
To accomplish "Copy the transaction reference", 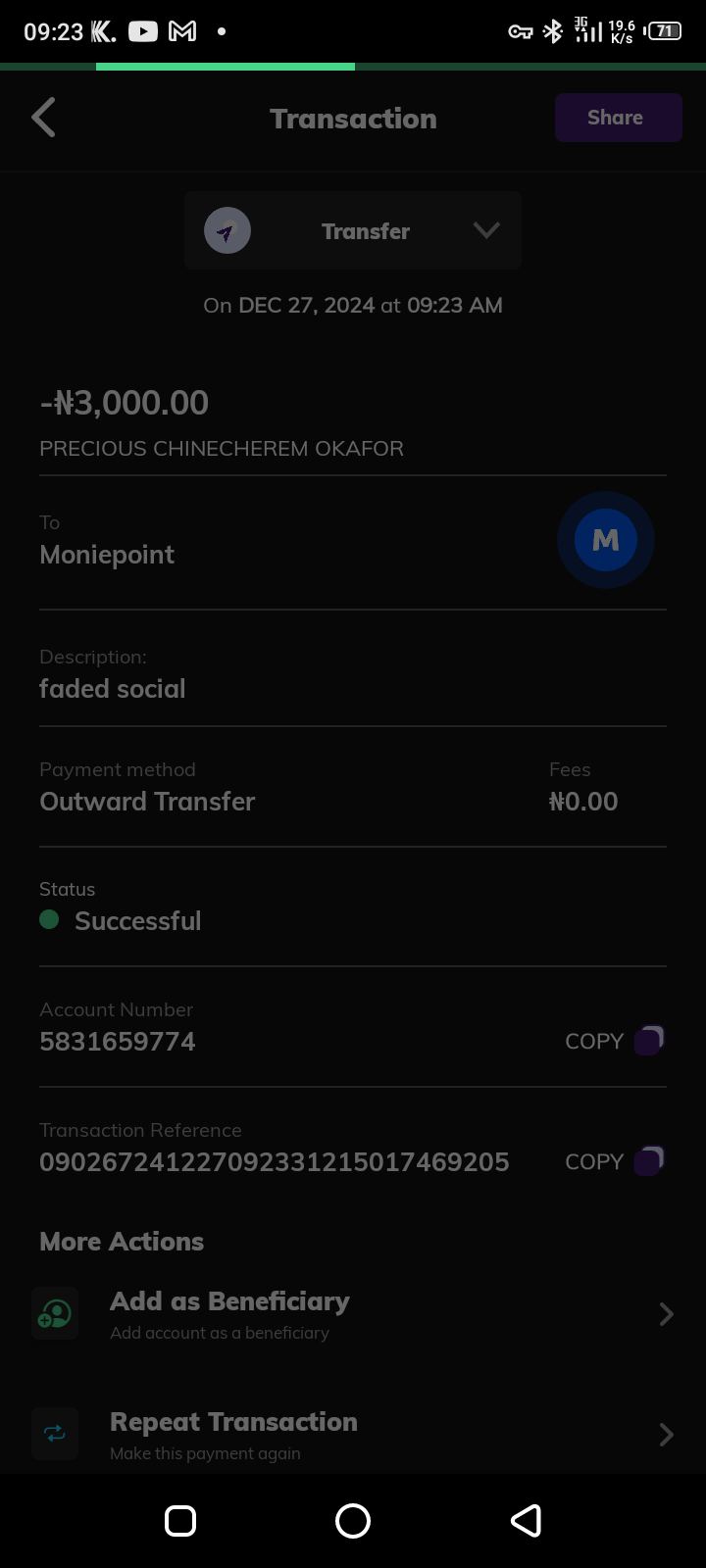I will (x=614, y=1161).
